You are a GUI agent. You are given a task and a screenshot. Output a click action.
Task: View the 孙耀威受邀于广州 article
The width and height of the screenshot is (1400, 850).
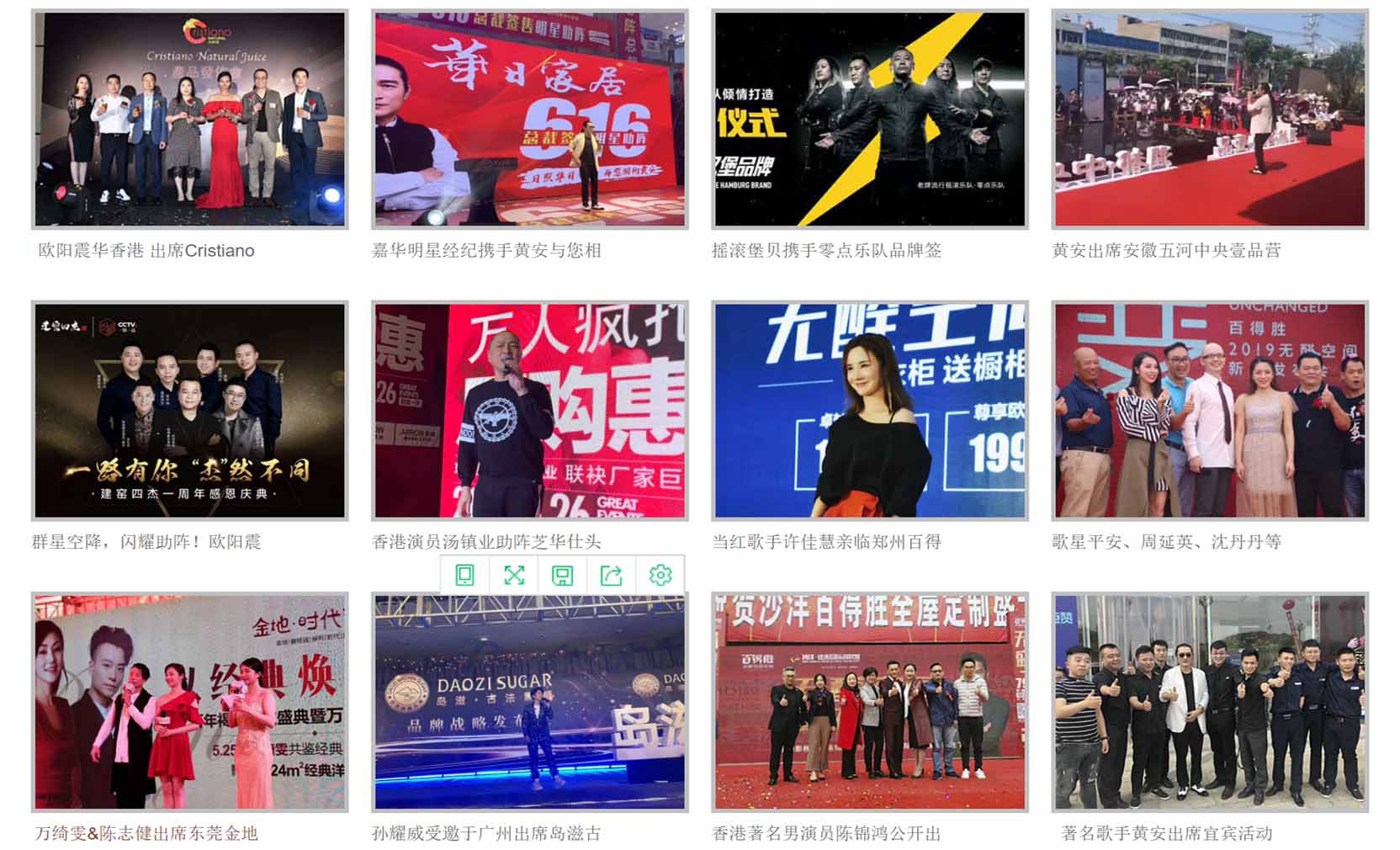[x=486, y=833]
